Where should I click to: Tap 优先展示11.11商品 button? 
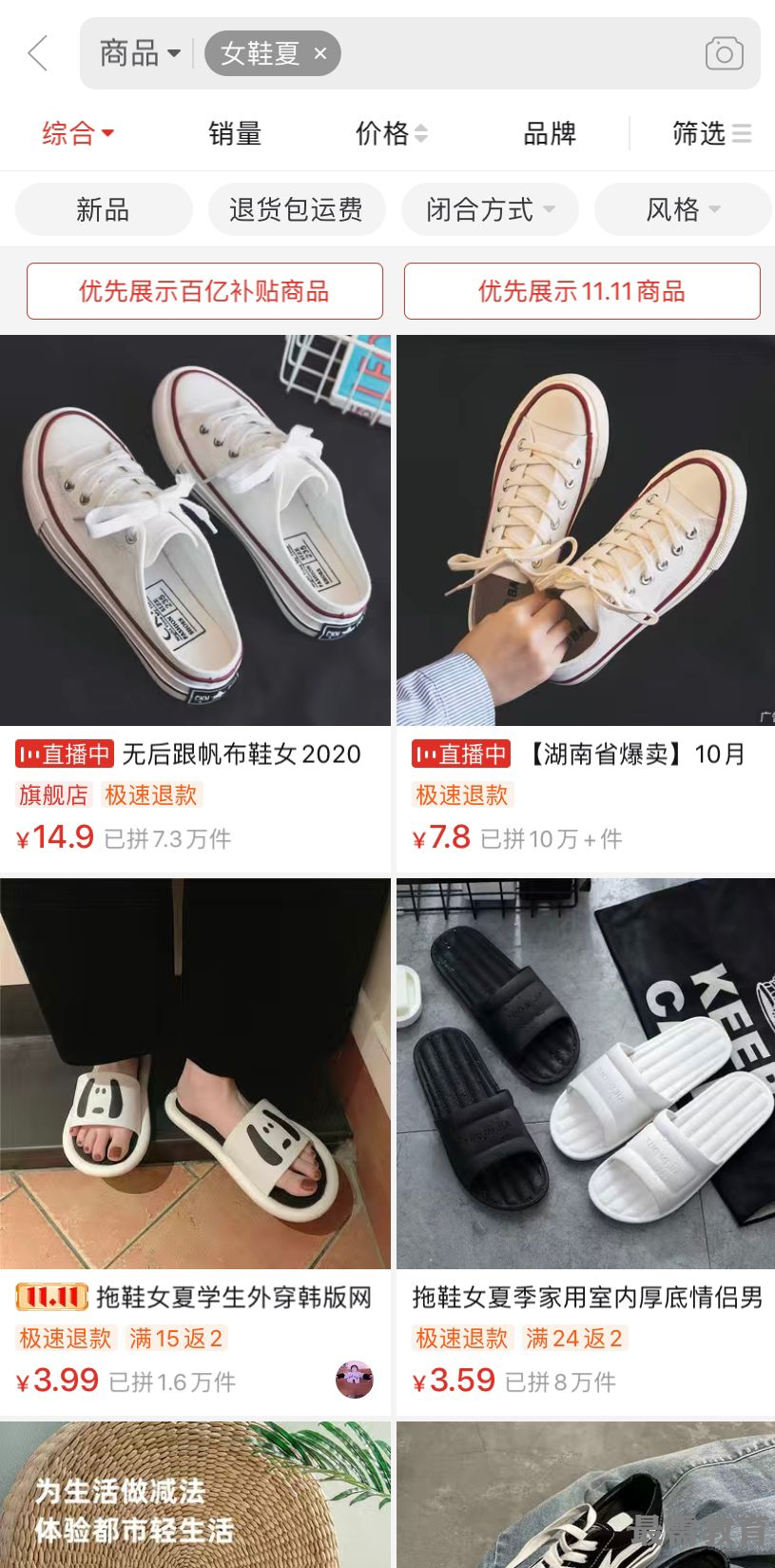[x=581, y=291]
